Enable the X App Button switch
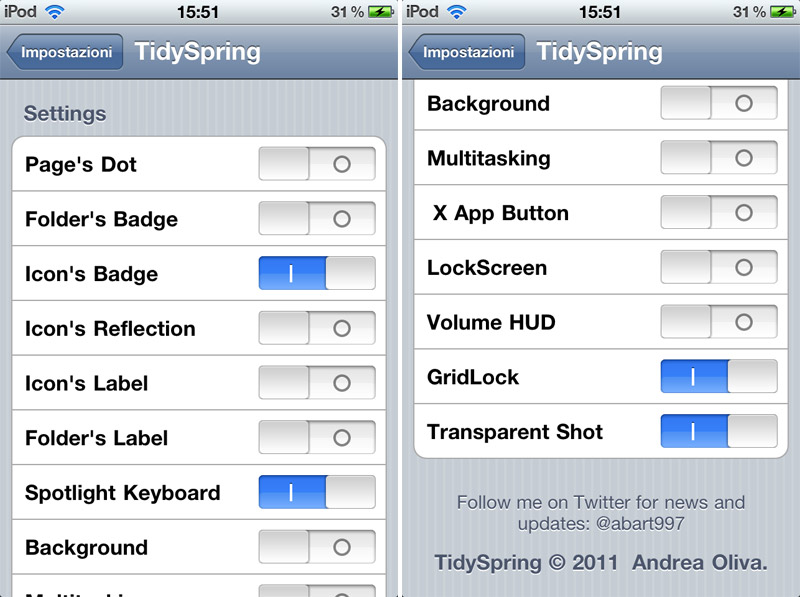This screenshot has height=597, width=800. click(719, 213)
